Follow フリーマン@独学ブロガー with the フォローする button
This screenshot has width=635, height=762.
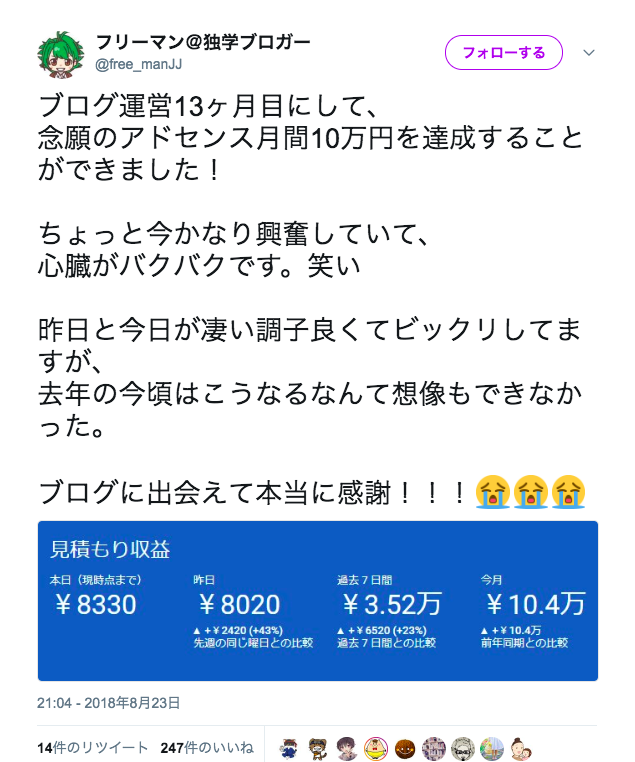tap(504, 52)
